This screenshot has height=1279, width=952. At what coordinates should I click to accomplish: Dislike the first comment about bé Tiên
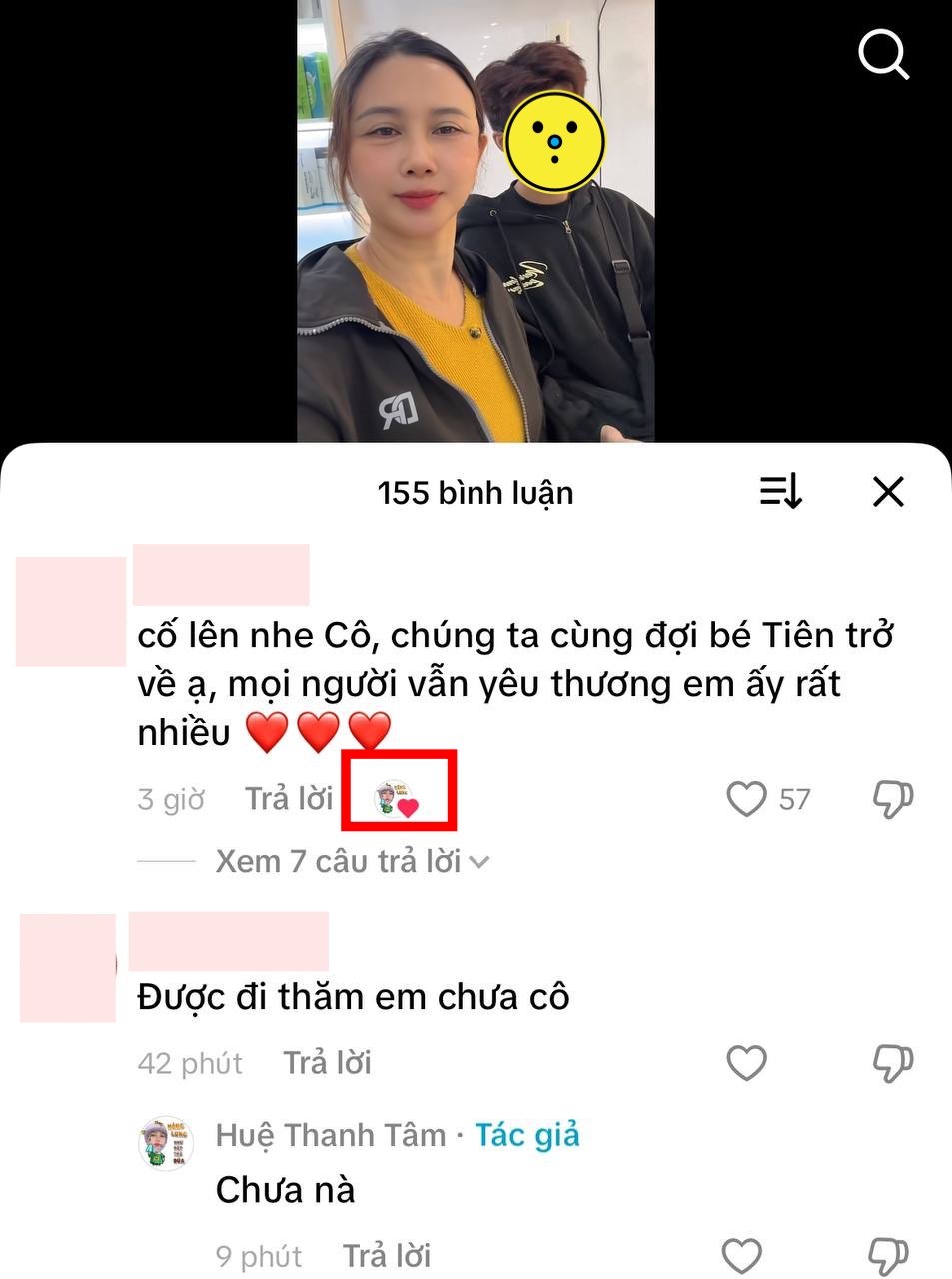[x=892, y=798]
